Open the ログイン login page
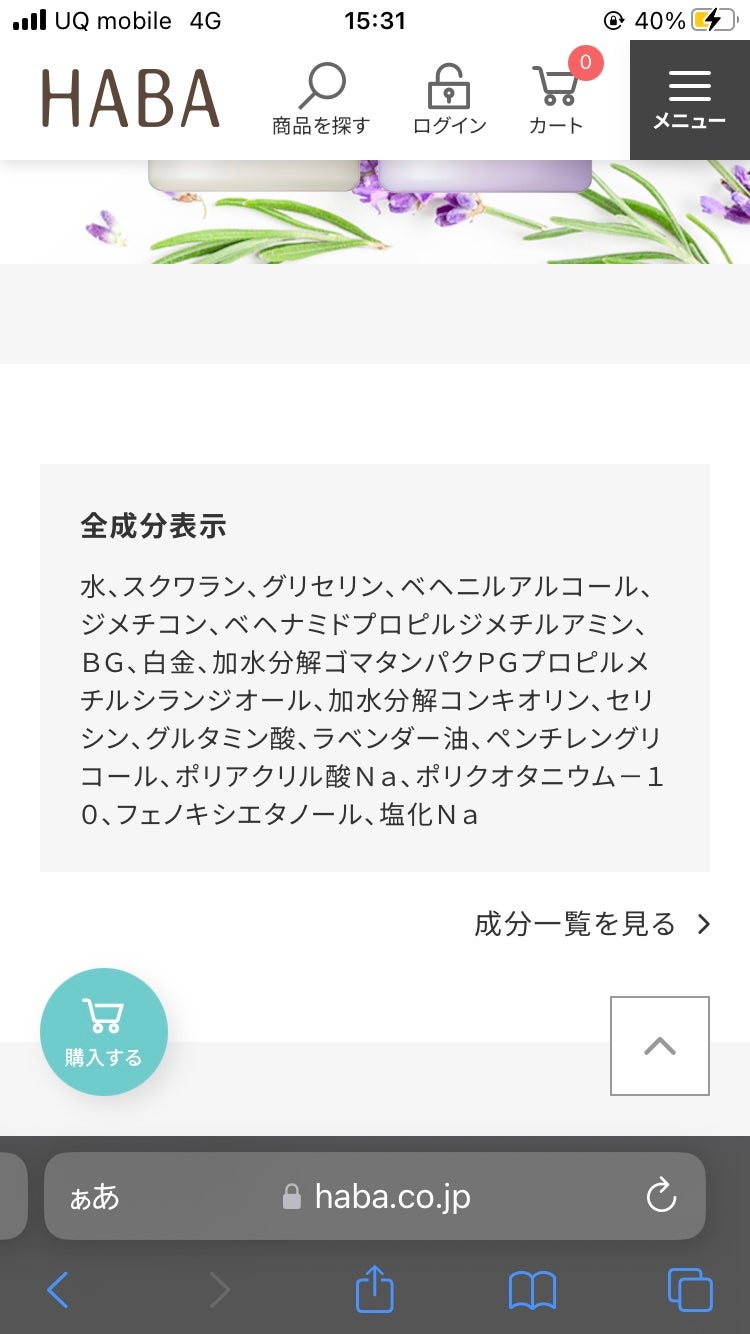This screenshot has height=1334, width=750. pos(449,100)
